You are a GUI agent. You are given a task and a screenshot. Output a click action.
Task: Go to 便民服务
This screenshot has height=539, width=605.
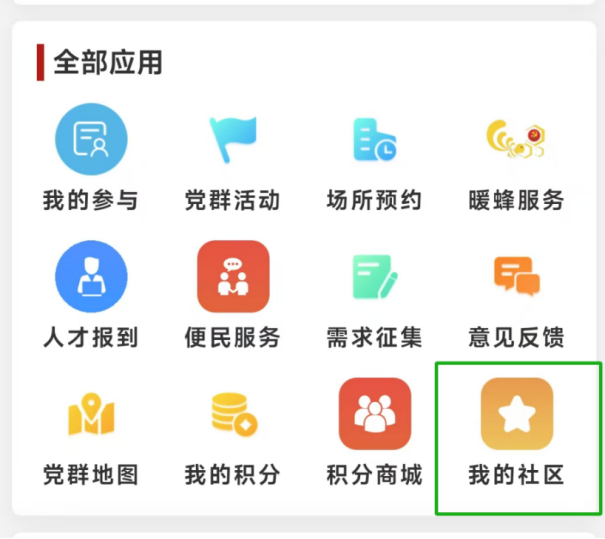click(x=233, y=277)
